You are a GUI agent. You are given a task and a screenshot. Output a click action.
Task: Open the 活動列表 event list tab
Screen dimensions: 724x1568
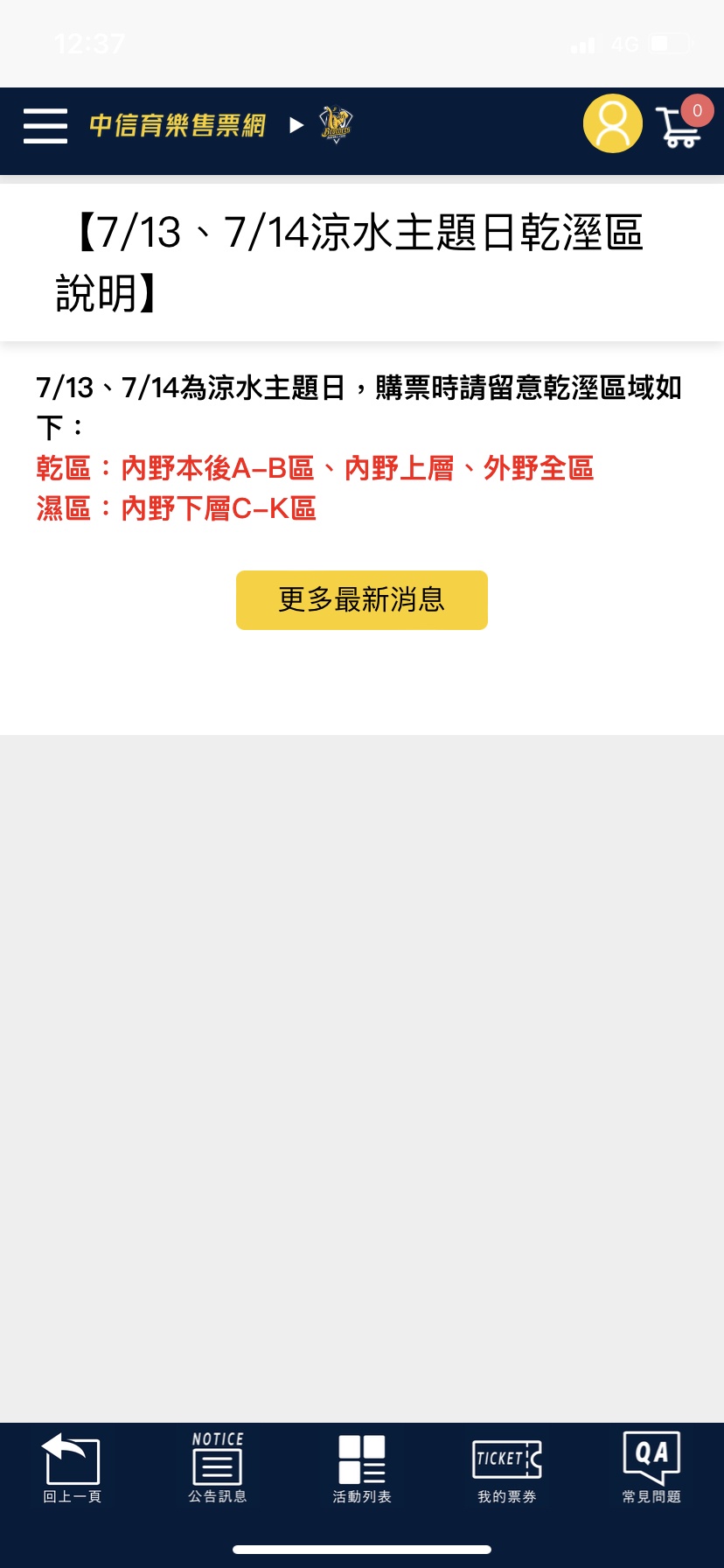pos(362,1468)
